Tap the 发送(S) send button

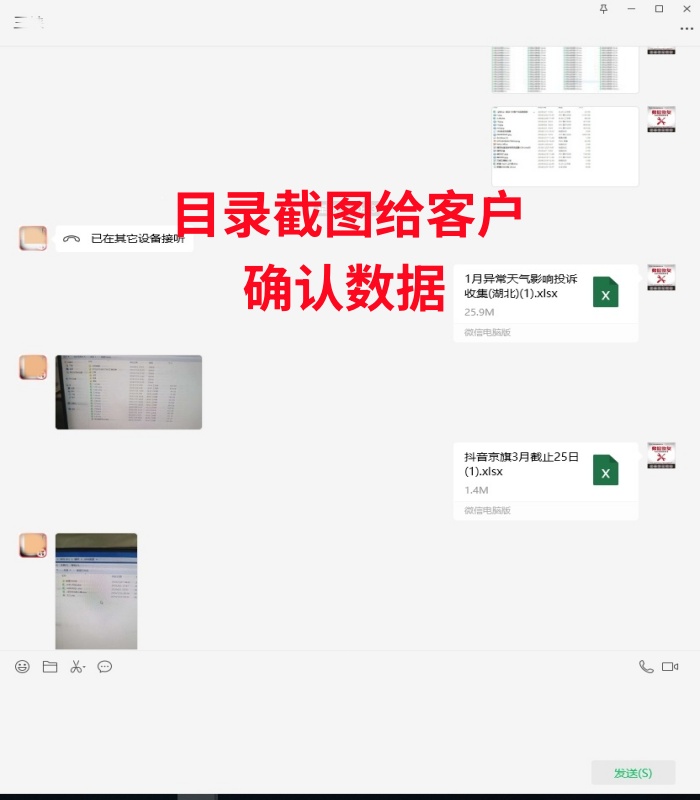[x=632, y=773]
